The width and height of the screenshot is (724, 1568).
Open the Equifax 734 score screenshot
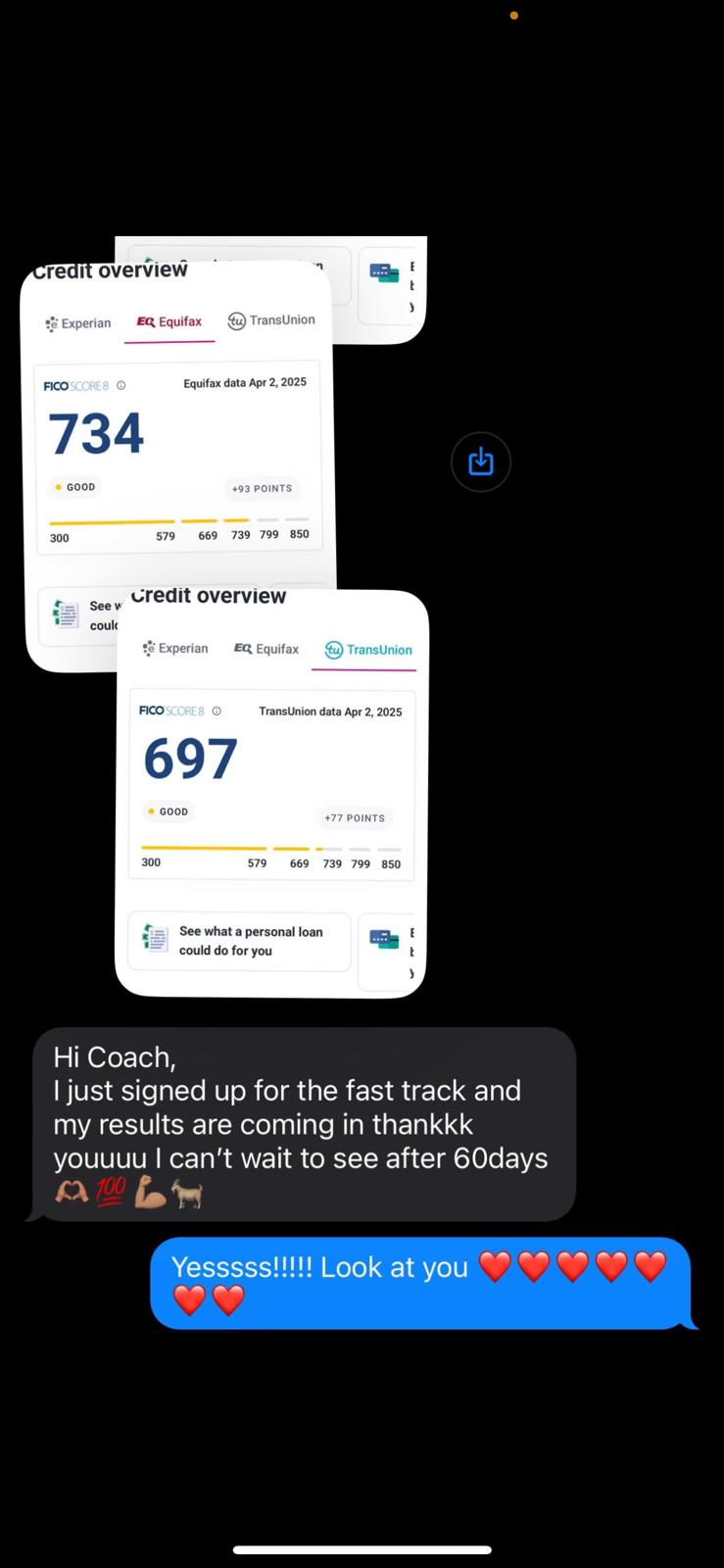tap(176, 451)
